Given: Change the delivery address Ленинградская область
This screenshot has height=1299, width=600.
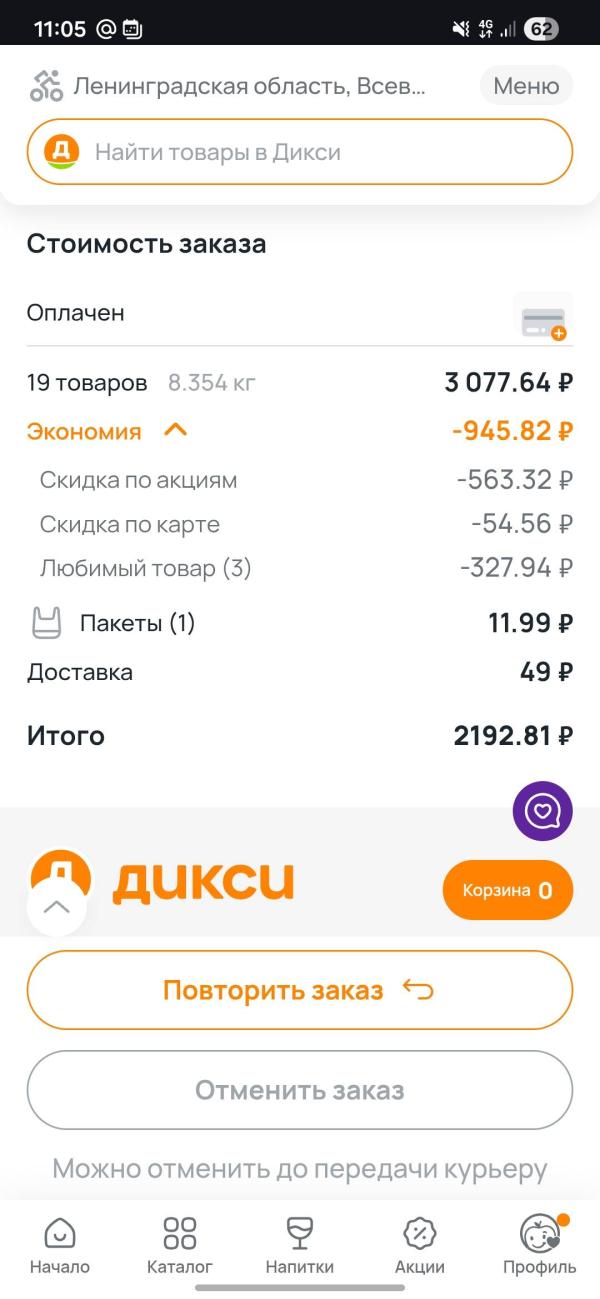Looking at the screenshot, I should 250,87.
